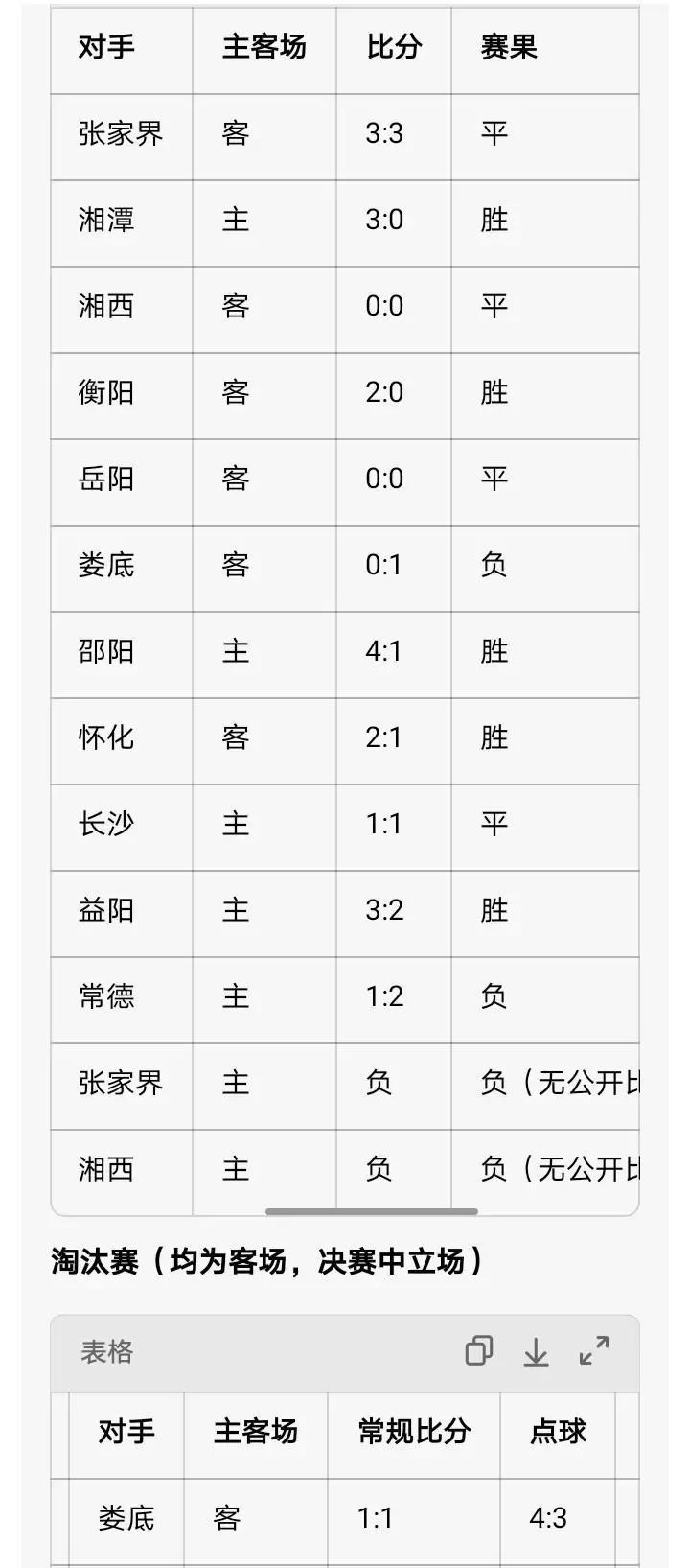Viewport: 690px width, 1568px height.
Task: Click the download icon to save the table
Action: pos(537,1352)
